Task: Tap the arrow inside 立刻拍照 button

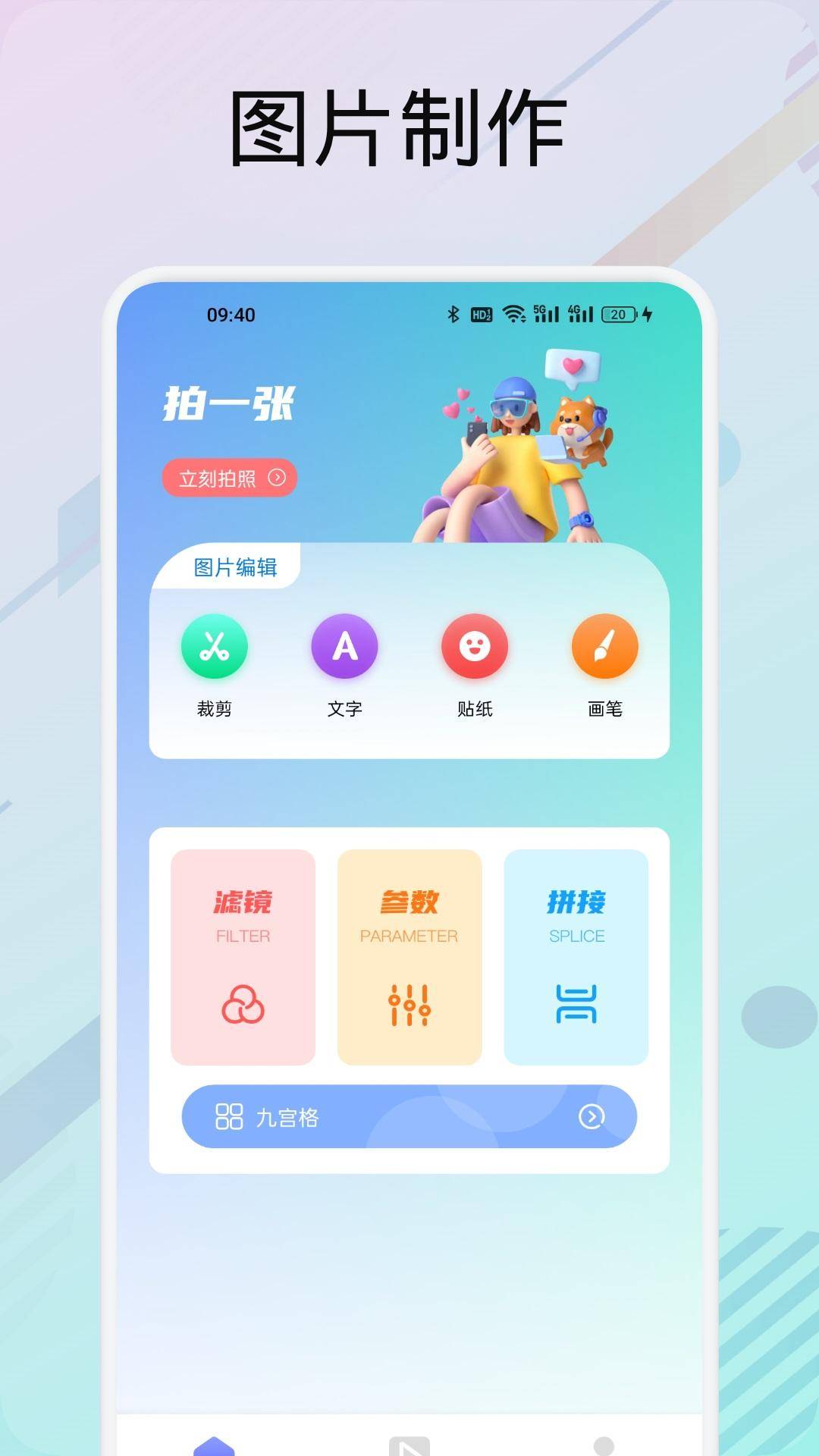Action: pyautogui.click(x=278, y=479)
